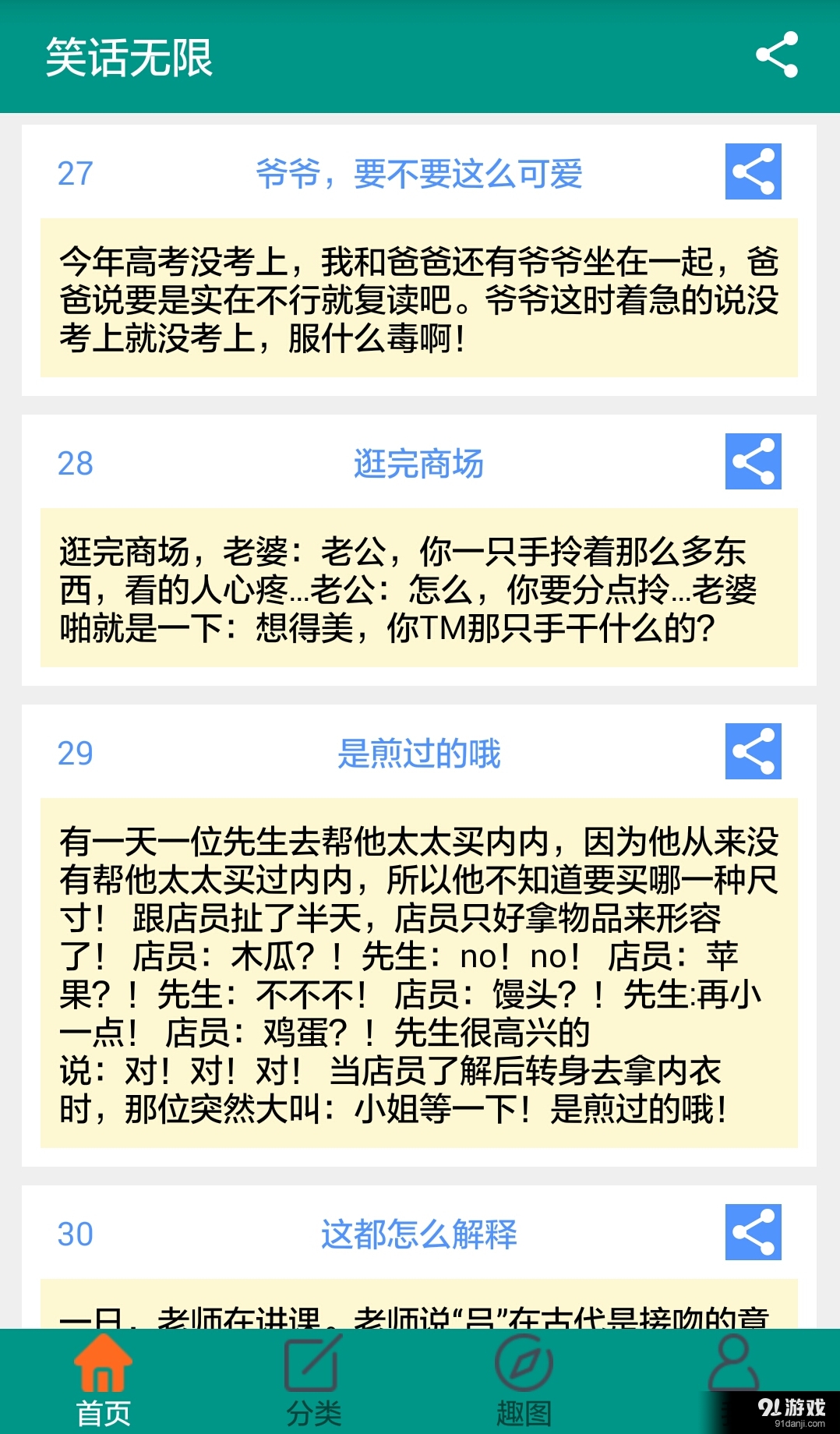
Task: Tap the share icon in the top toolbar
Action: pyautogui.click(x=777, y=55)
